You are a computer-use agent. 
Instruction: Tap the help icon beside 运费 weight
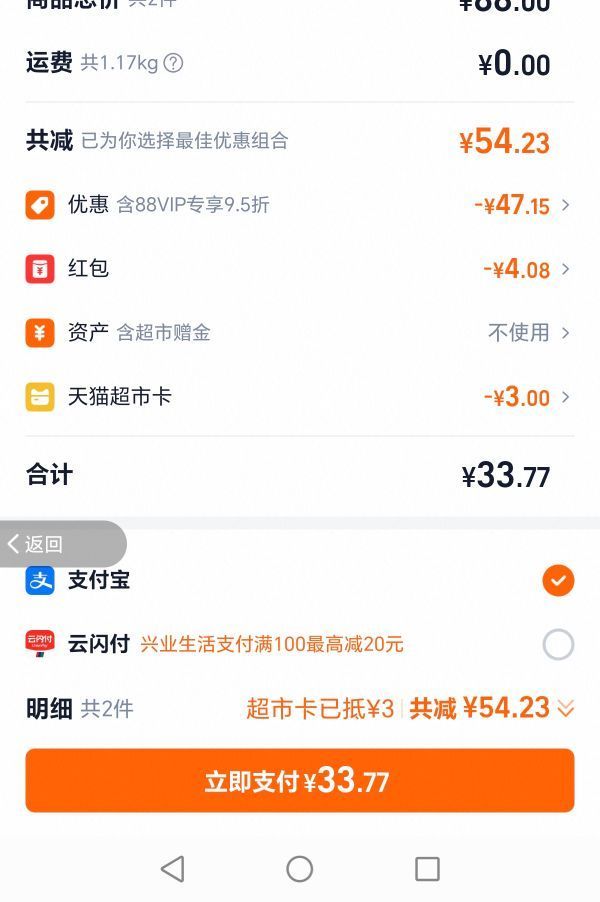click(x=173, y=63)
